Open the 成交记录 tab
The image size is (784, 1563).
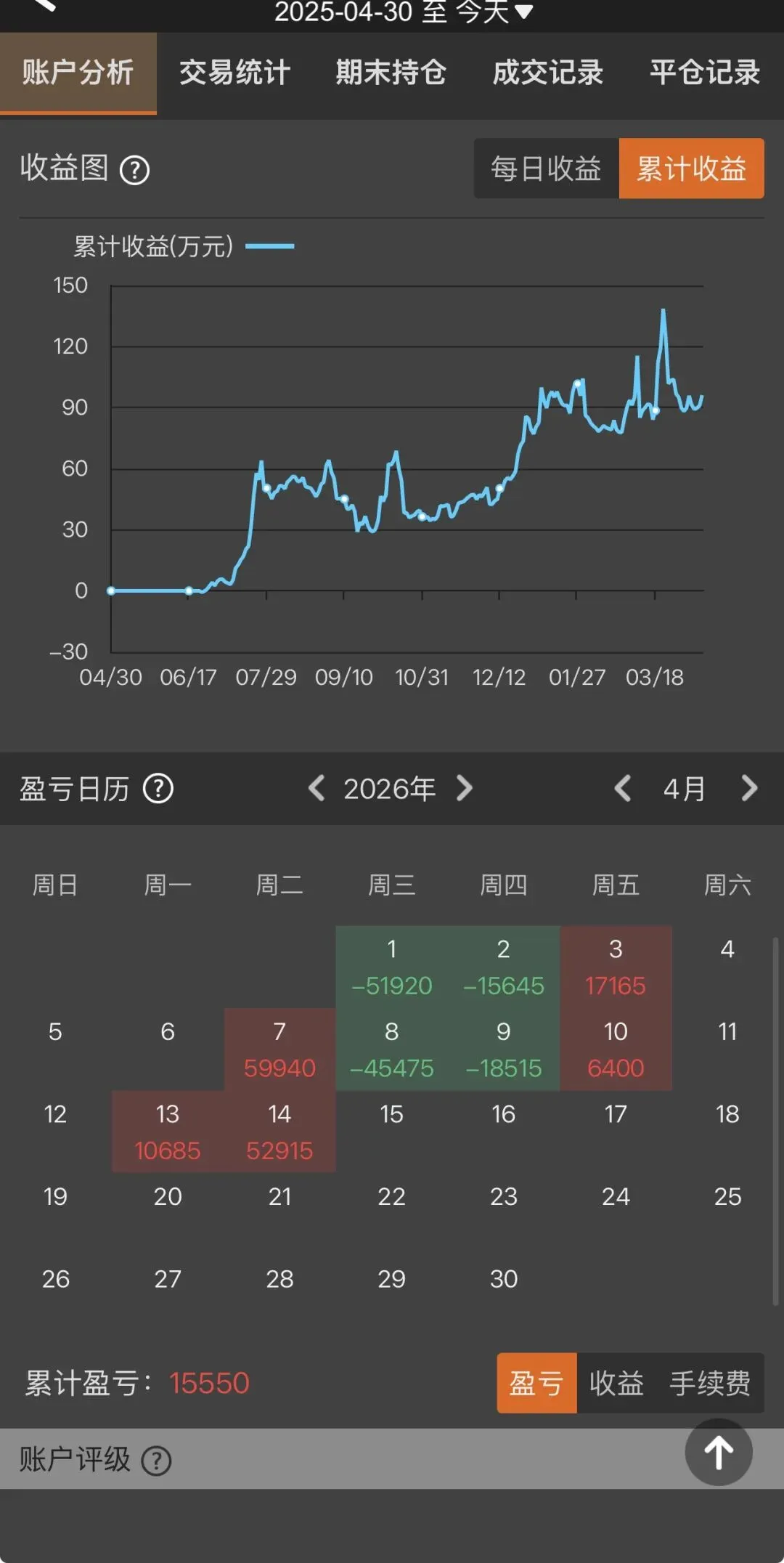[548, 73]
